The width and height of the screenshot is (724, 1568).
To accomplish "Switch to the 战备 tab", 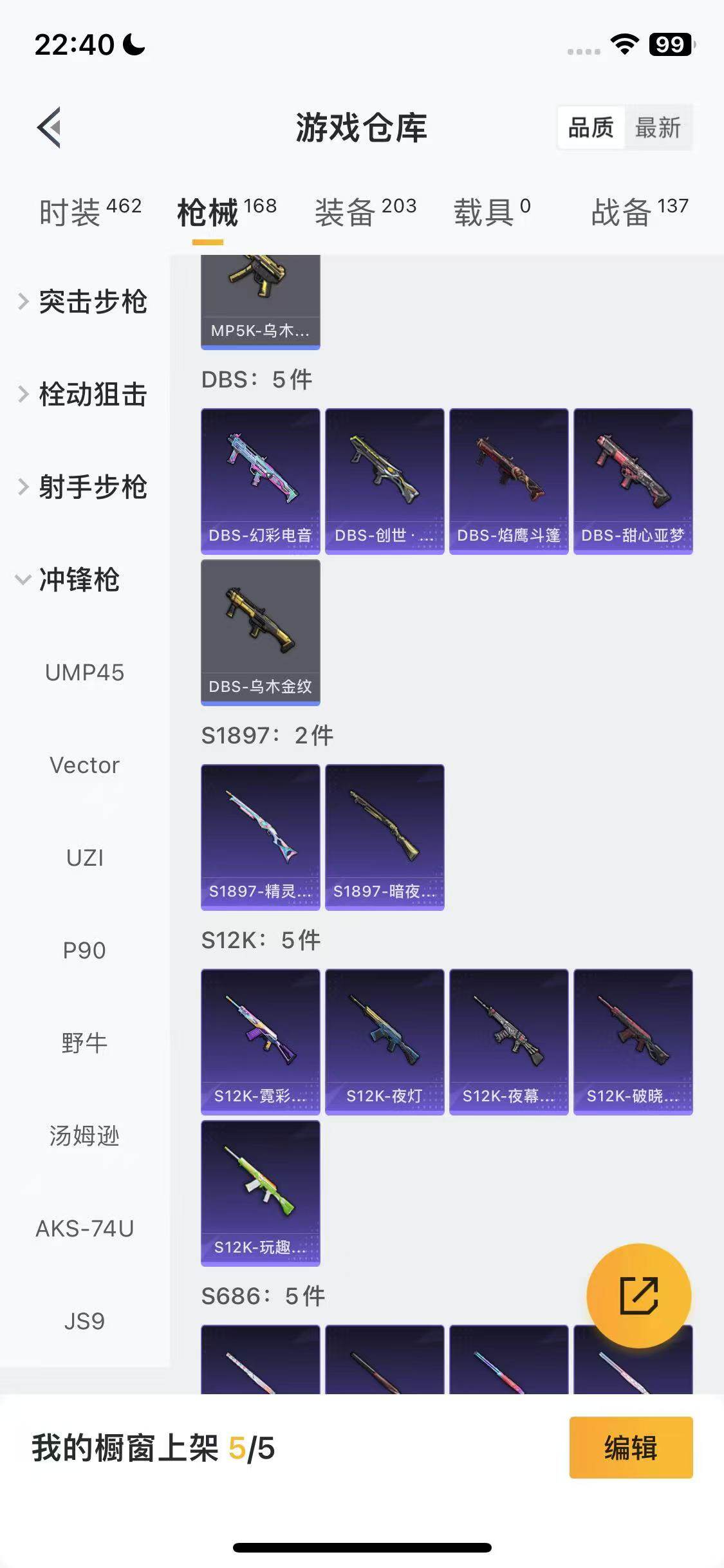I will [639, 212].
